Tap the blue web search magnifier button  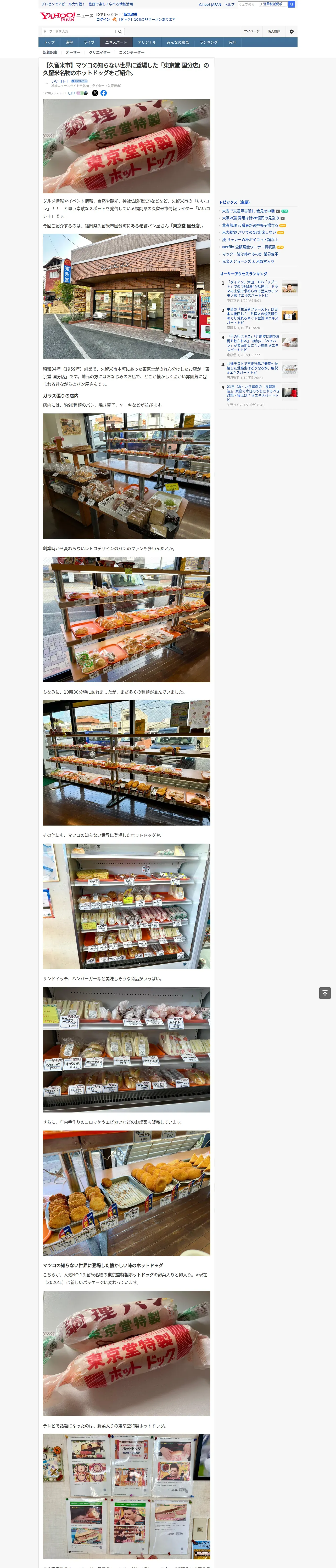[x=292, y=4]
